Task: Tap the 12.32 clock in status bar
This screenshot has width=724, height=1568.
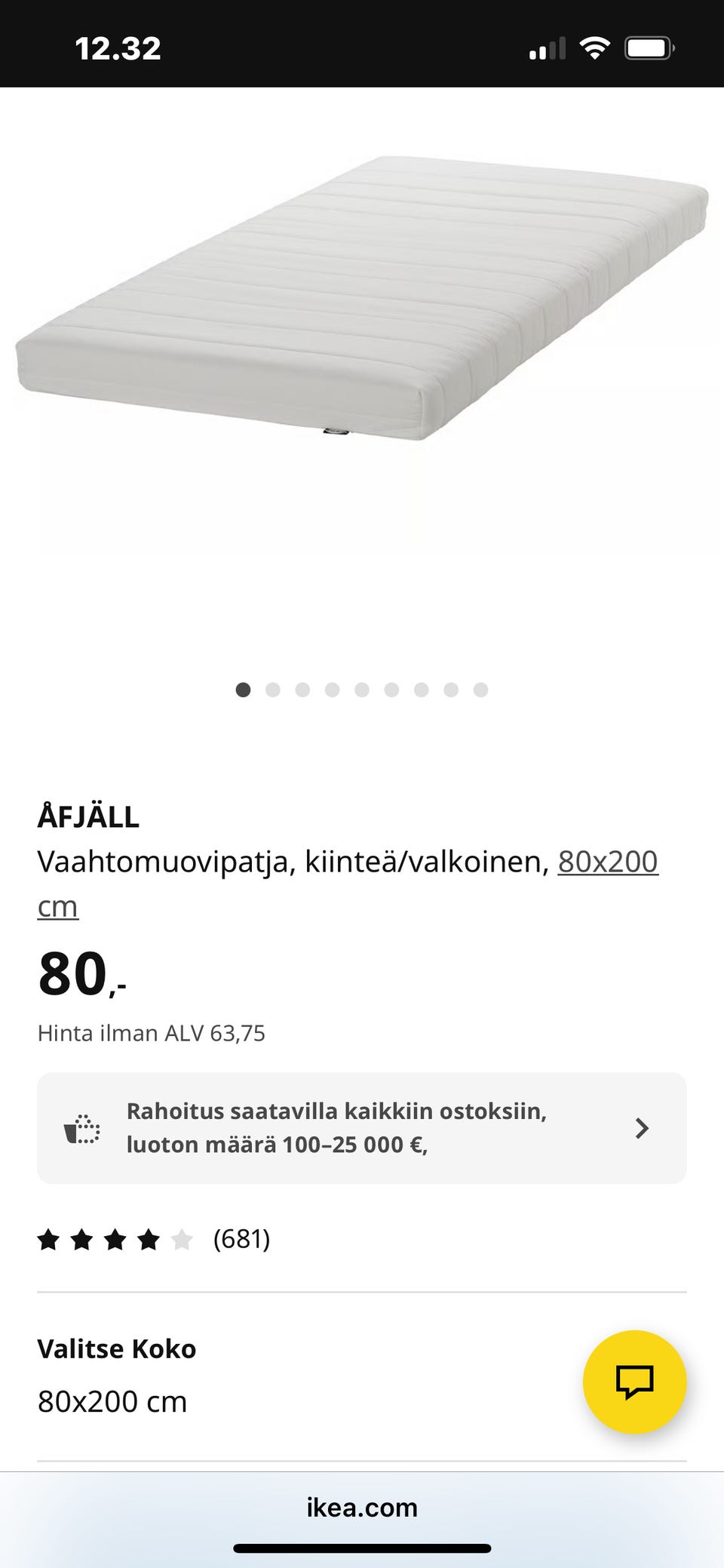Action: [x=118, y=48]
